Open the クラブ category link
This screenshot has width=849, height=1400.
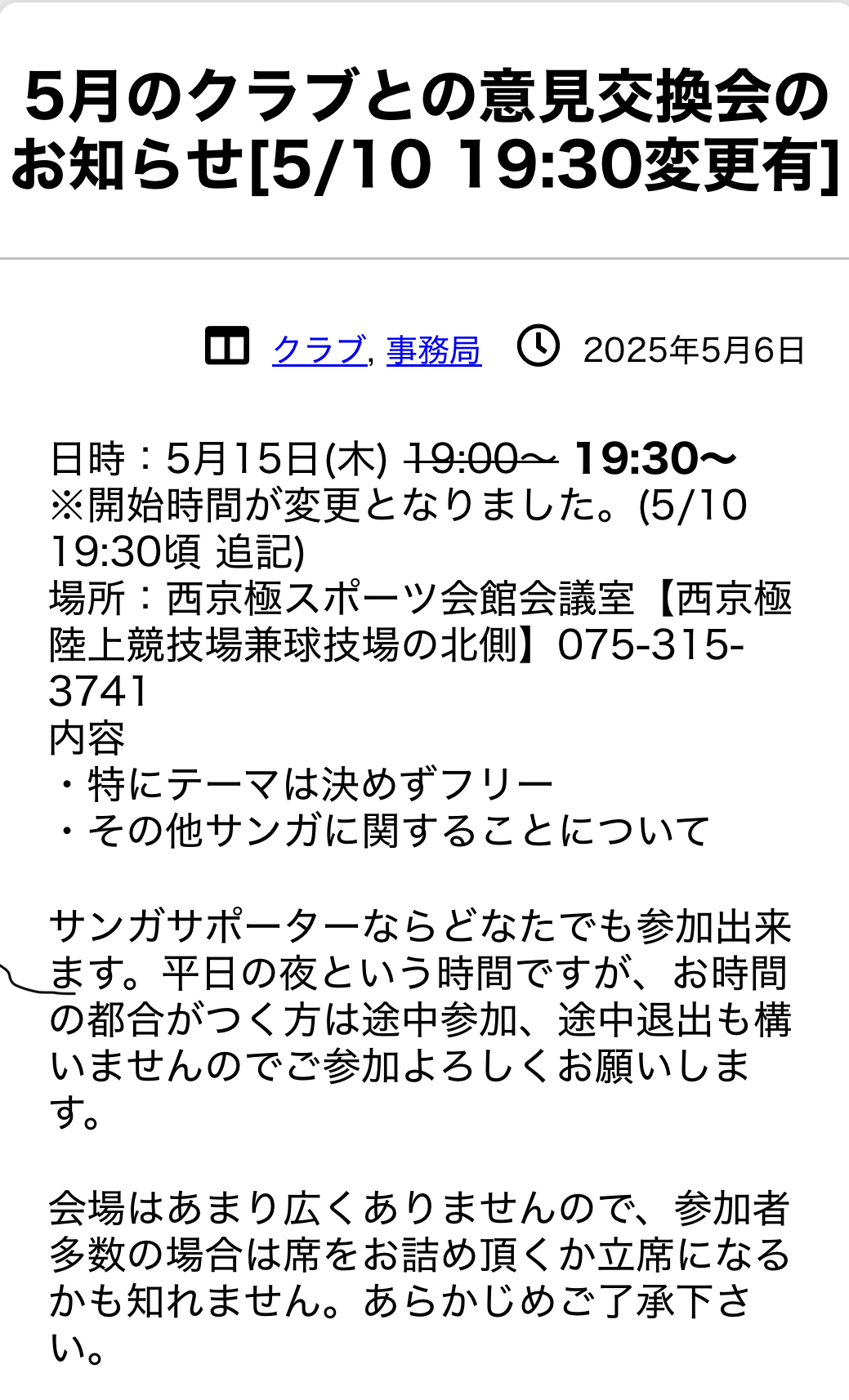(x=319, y=350)
